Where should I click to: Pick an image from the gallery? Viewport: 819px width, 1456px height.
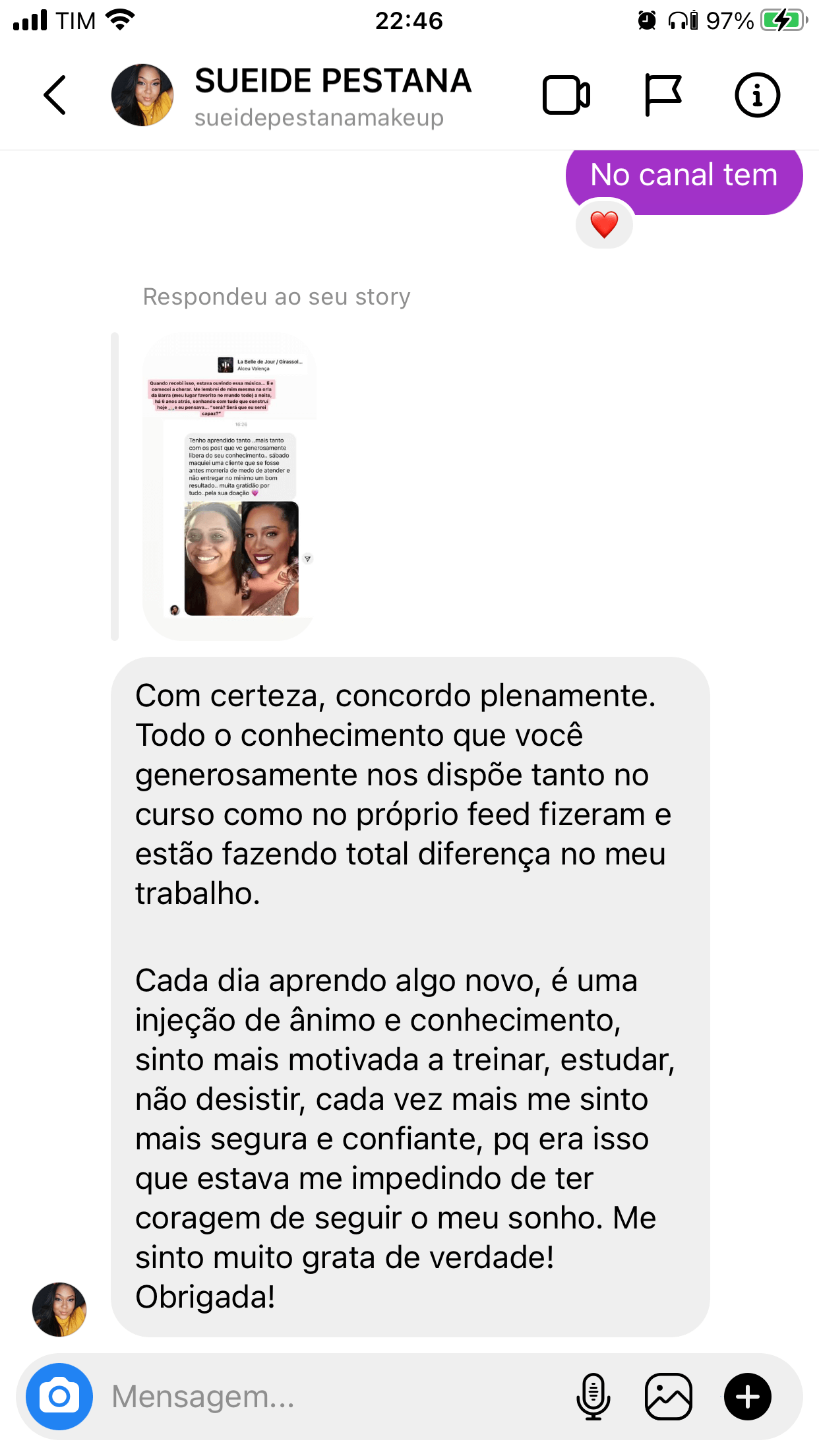point(668,1396)
